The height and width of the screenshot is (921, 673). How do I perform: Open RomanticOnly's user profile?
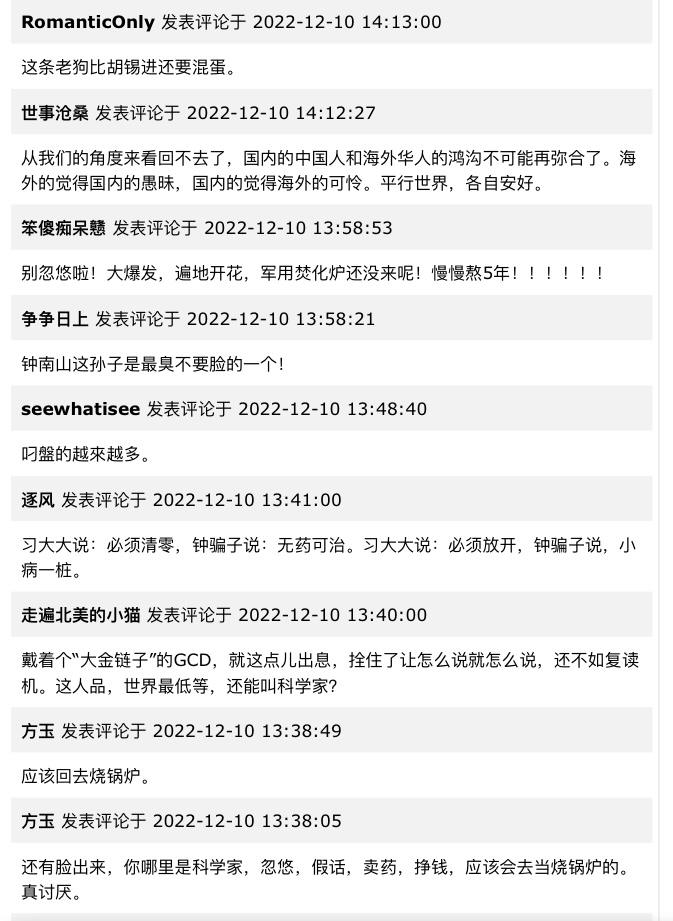[88, 22]
